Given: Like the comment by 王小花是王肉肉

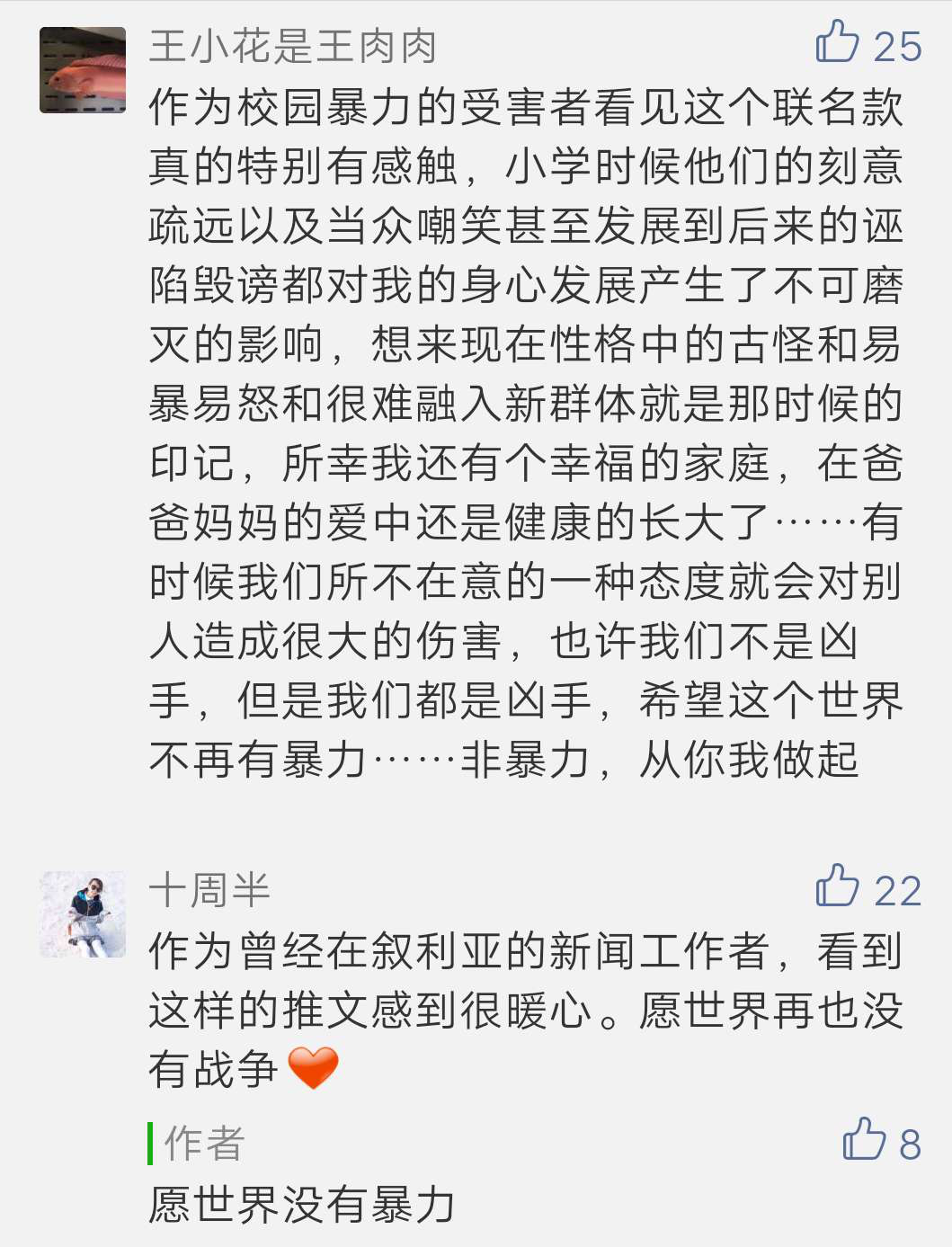Looking at the screenshot, I should [838, 43].
